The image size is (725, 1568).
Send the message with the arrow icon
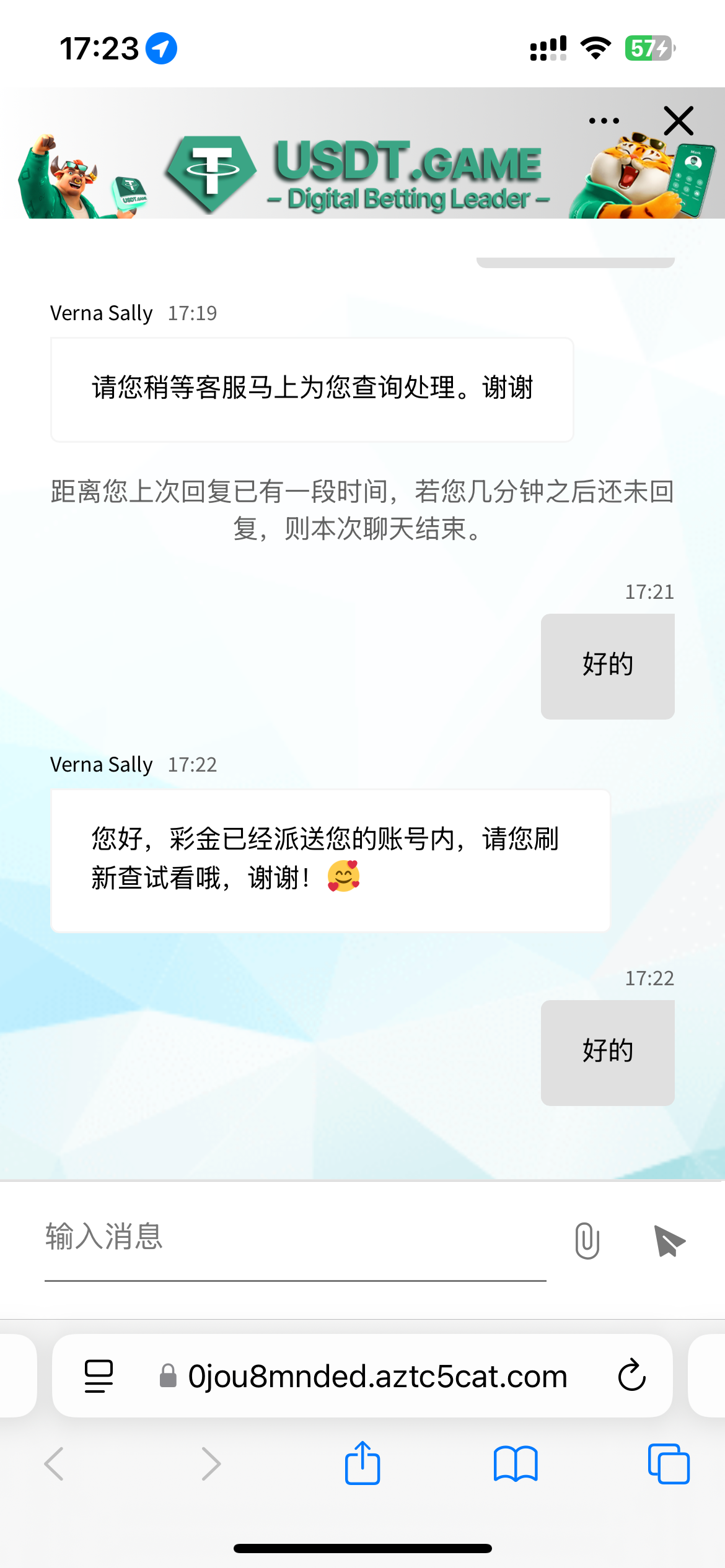point(669,1240)
